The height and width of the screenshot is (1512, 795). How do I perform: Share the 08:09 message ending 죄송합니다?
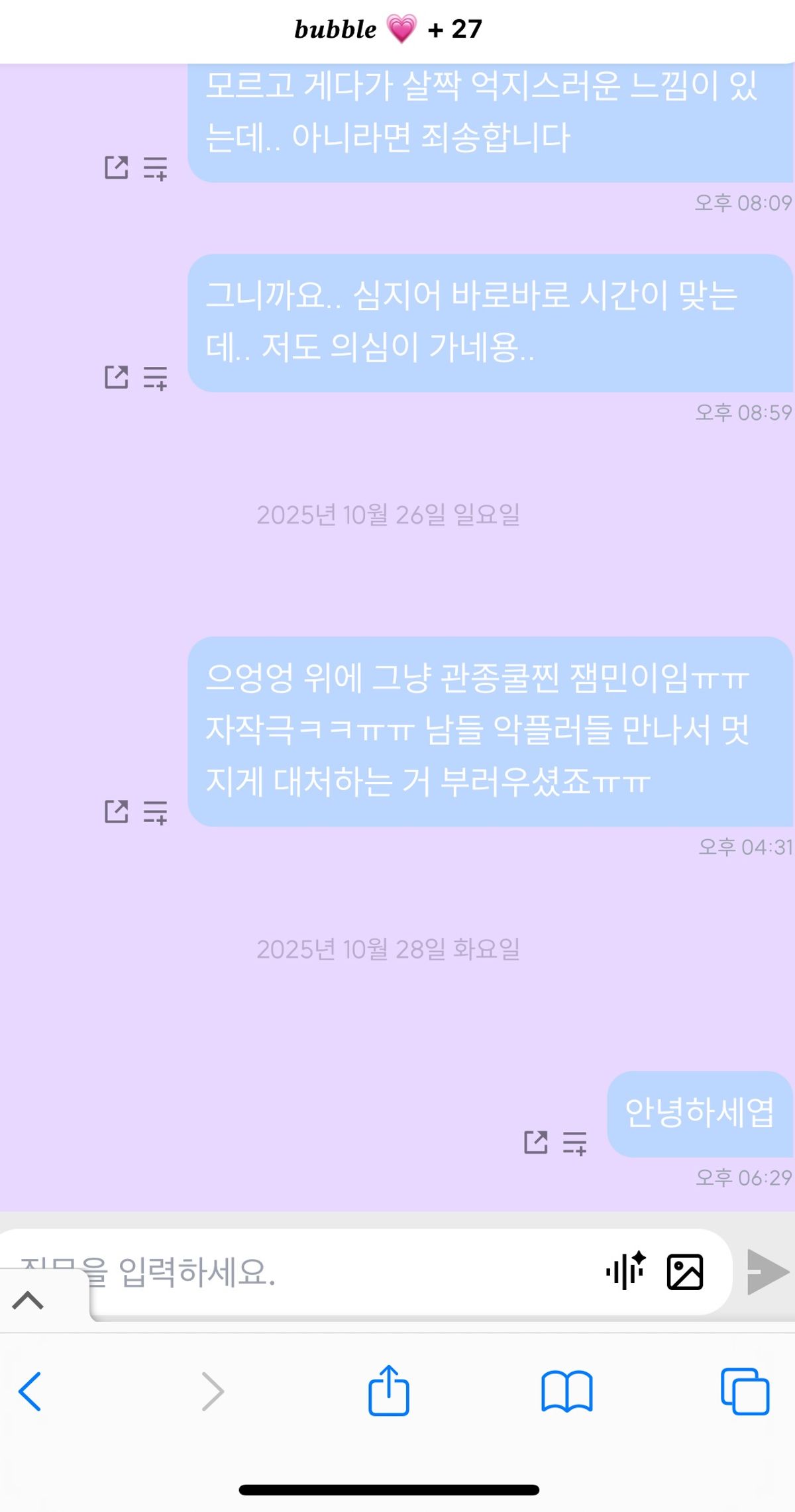[117, 168]
